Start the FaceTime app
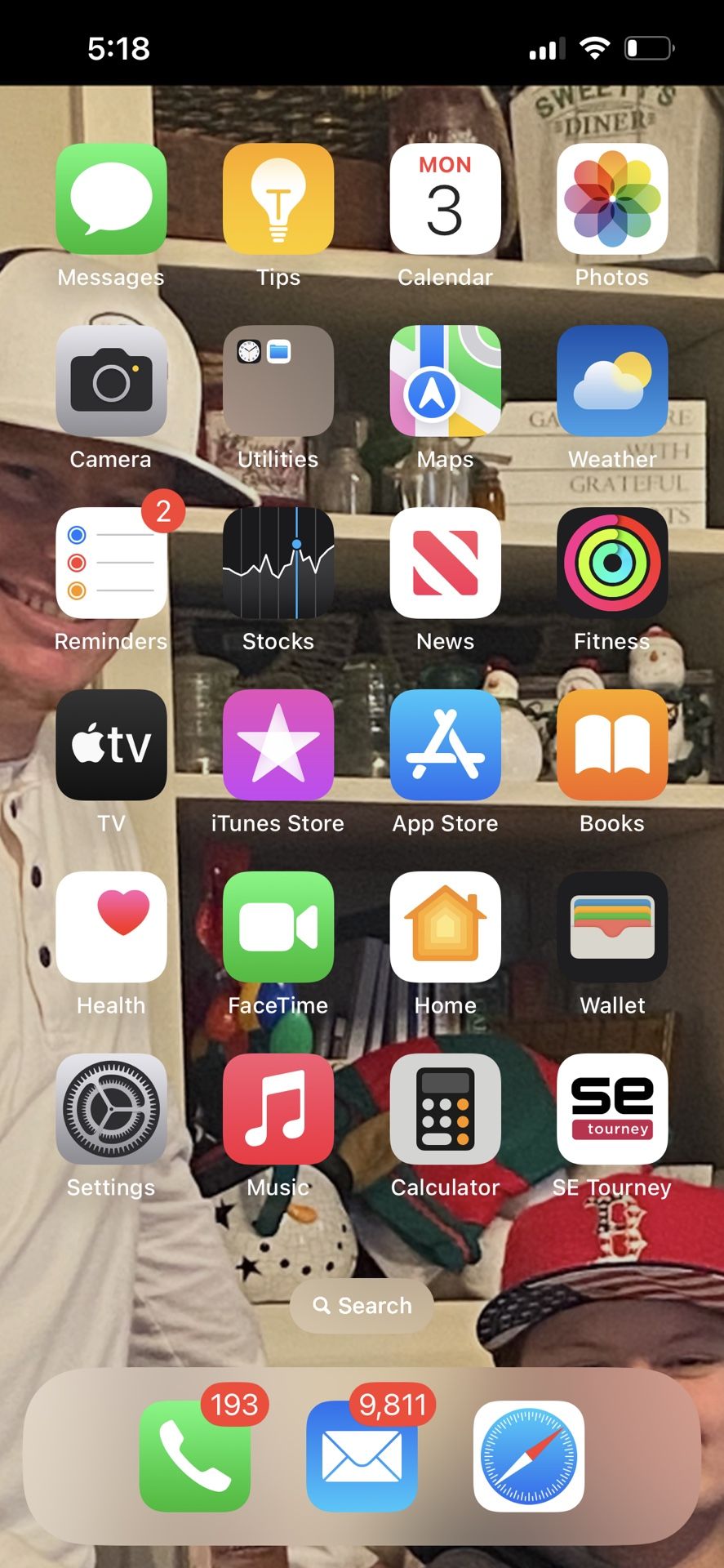The height and width of the screenshot is (1568, 724). point(278,927)
